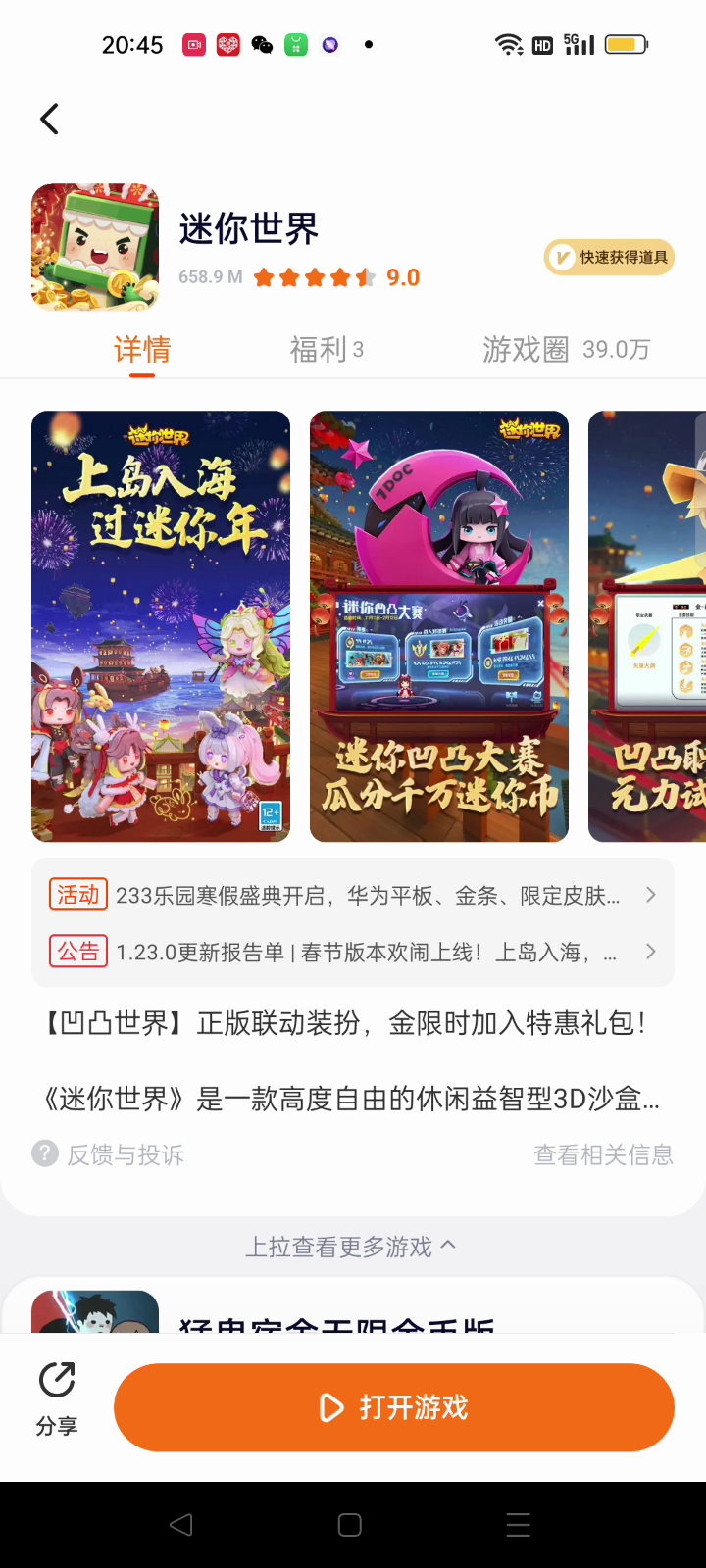706x1568 pixels.
Task: Open the 活动 233乐园寒假盛典 row
Action: coord(353,896)
